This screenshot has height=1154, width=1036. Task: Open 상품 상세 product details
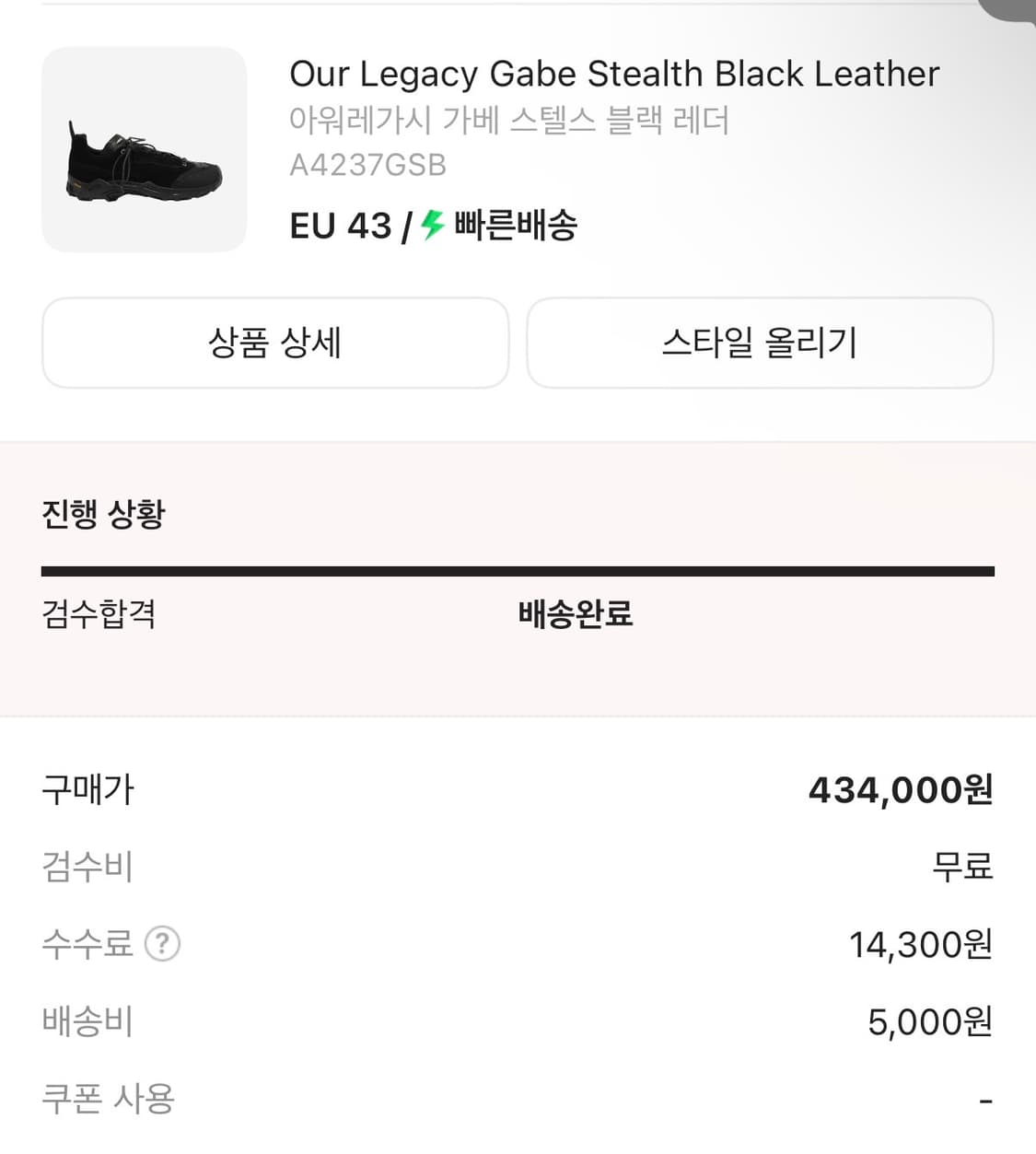275,343
